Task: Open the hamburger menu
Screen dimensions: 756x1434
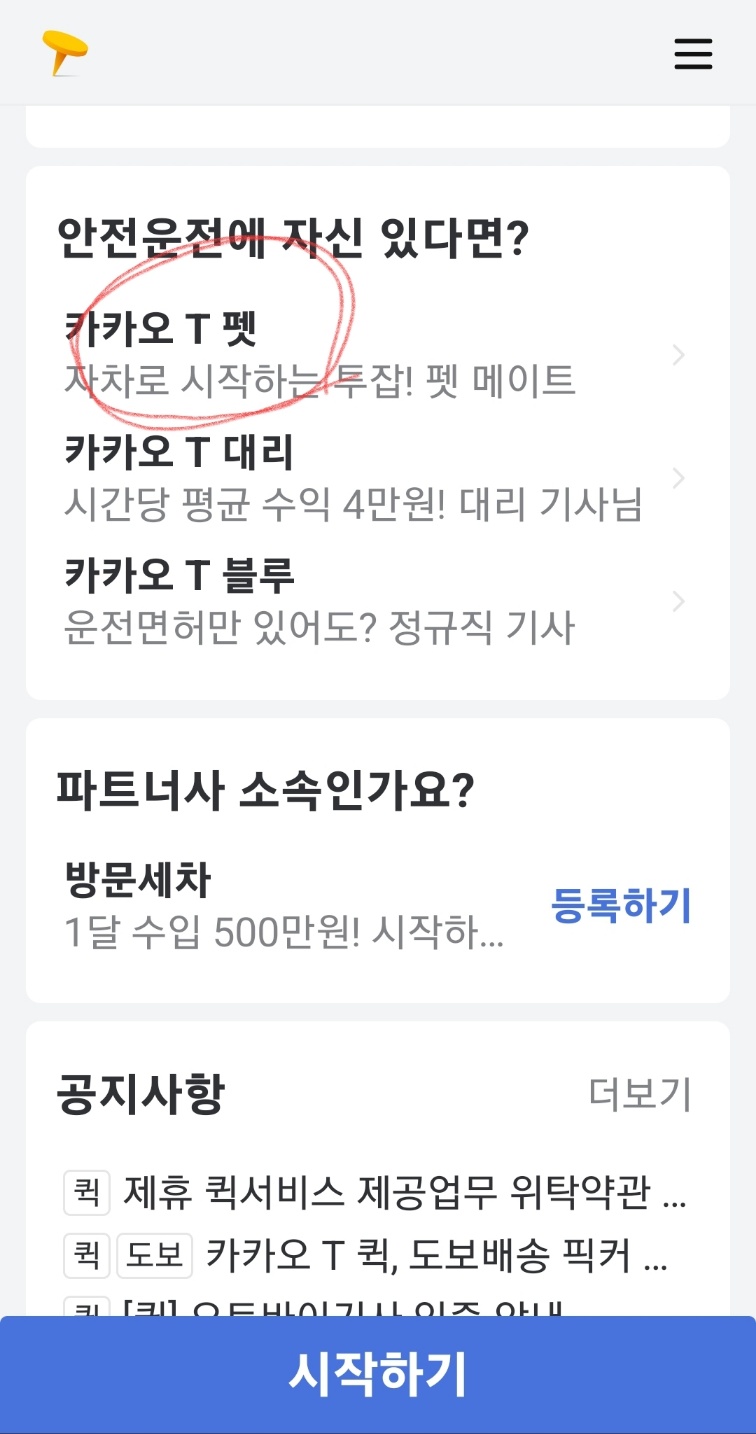Action: point(694,55)
